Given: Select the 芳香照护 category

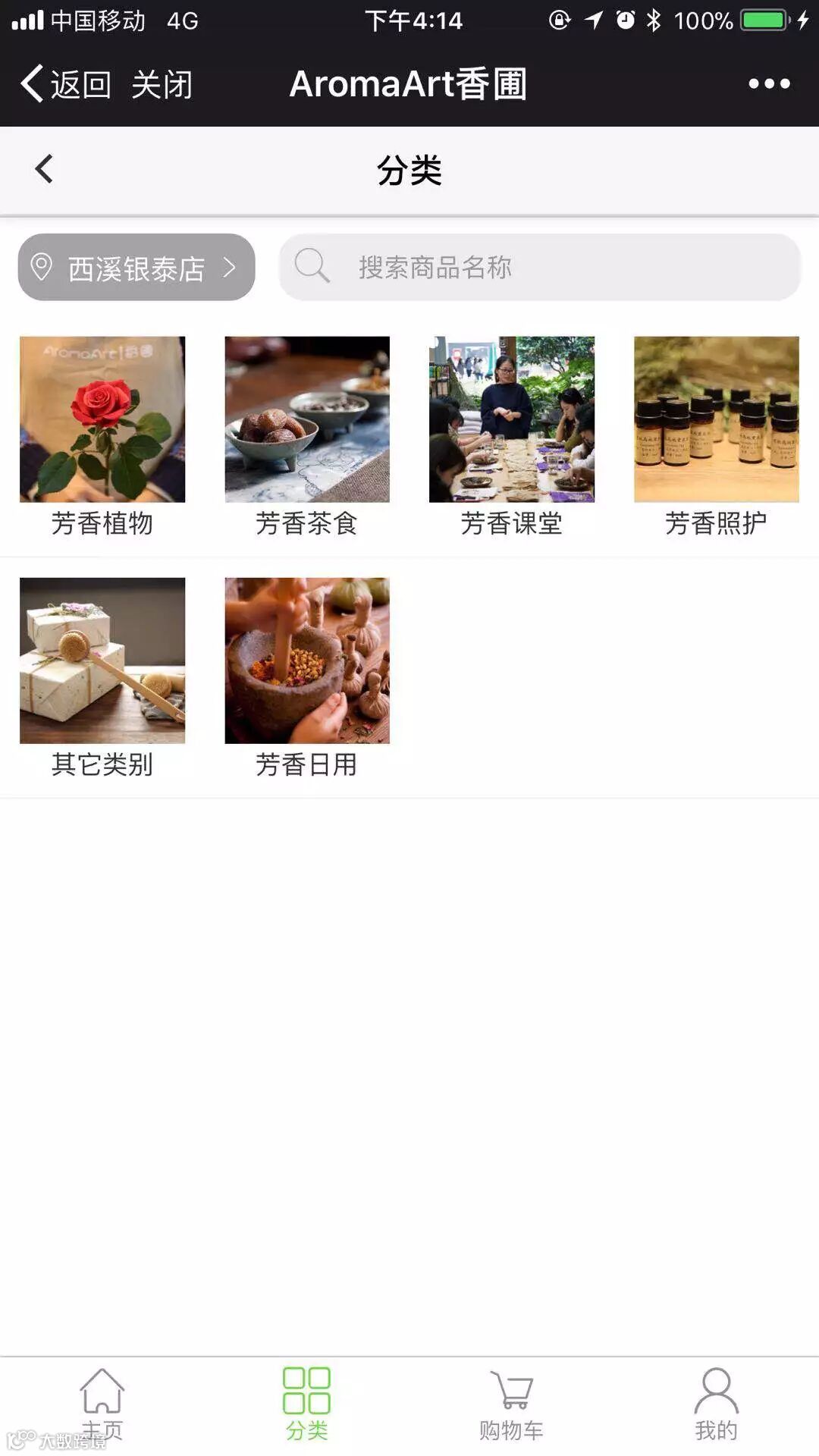Looking at the screenshot, I should pyautogui.click(x=717, y=436).
